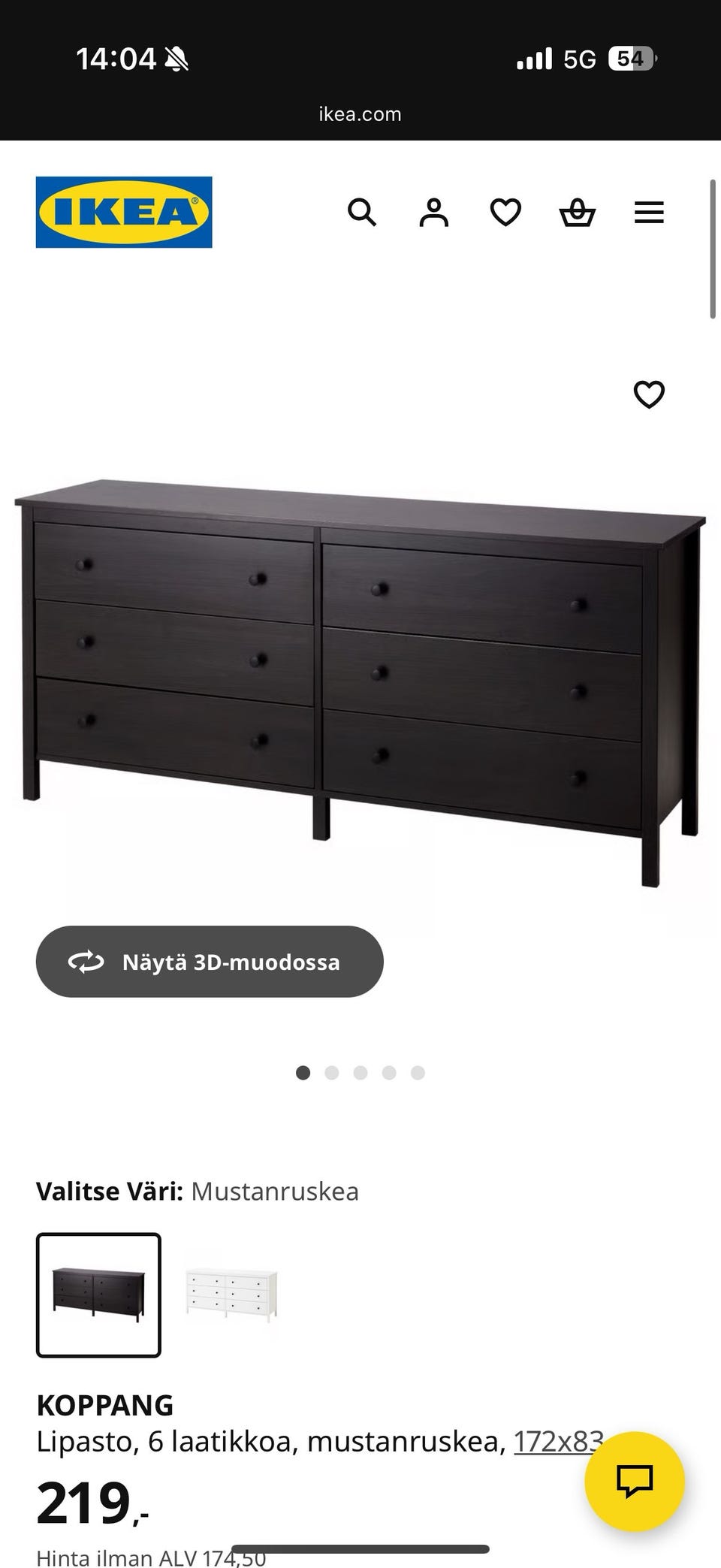Add KOPPANG dresser to favourites

pyautogui.click(x=649, y=394)
